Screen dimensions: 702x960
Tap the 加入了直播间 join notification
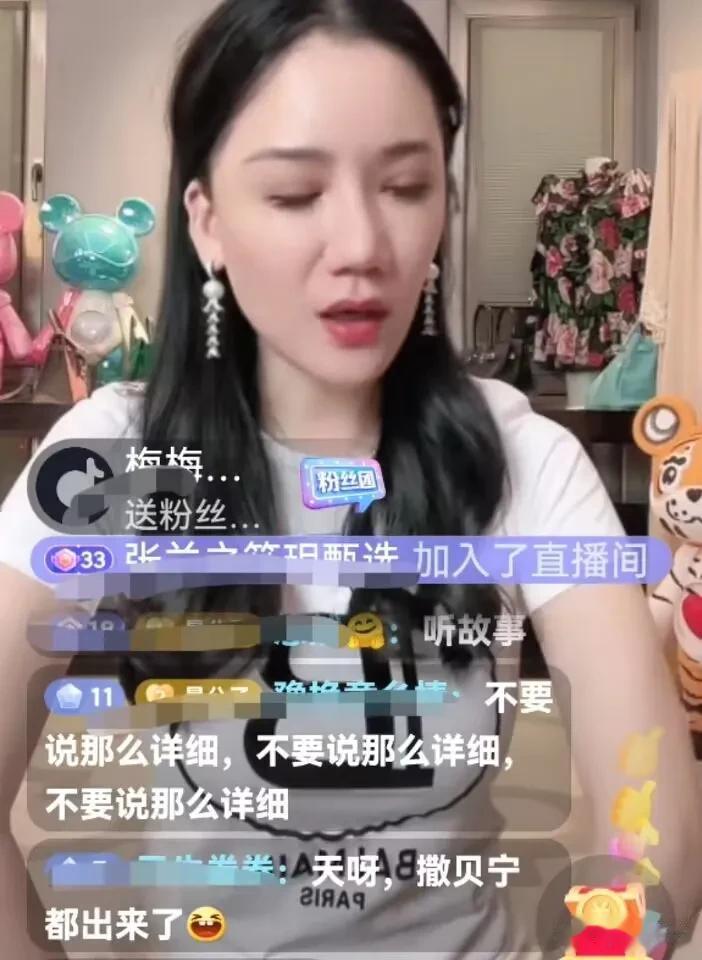click(530, 561)
